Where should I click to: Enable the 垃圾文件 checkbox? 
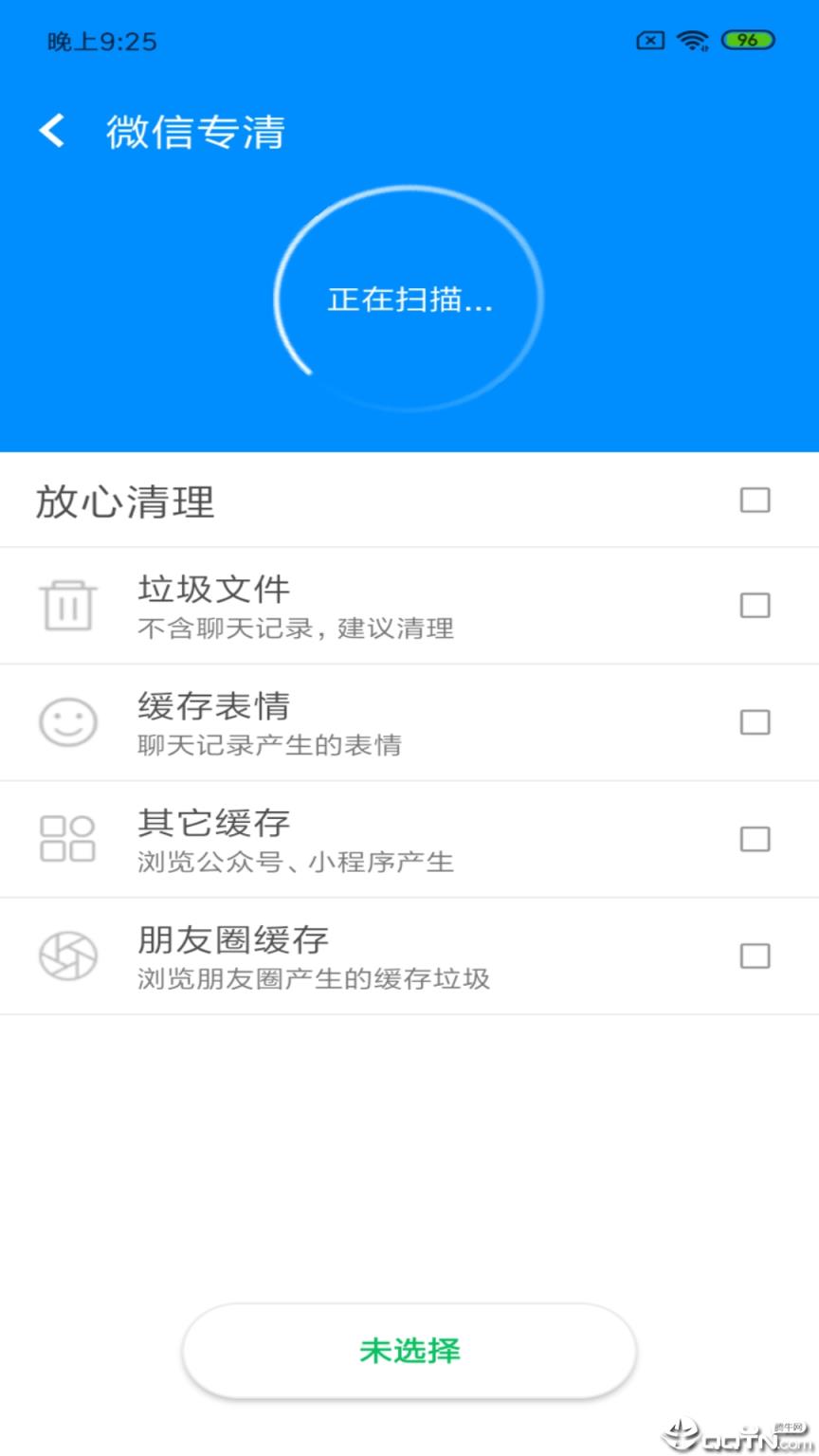755,604
